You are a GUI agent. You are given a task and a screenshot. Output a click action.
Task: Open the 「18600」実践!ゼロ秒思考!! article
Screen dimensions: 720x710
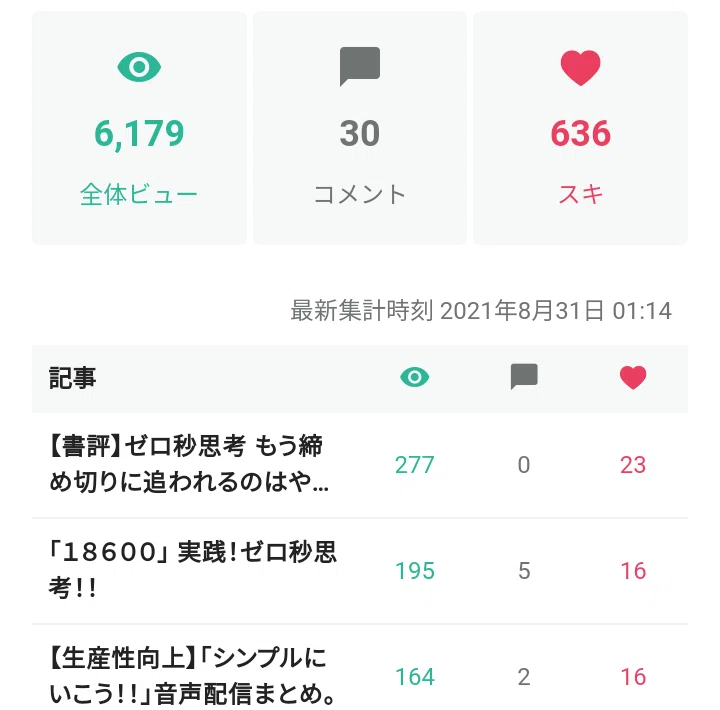click(x=360, y=571)
